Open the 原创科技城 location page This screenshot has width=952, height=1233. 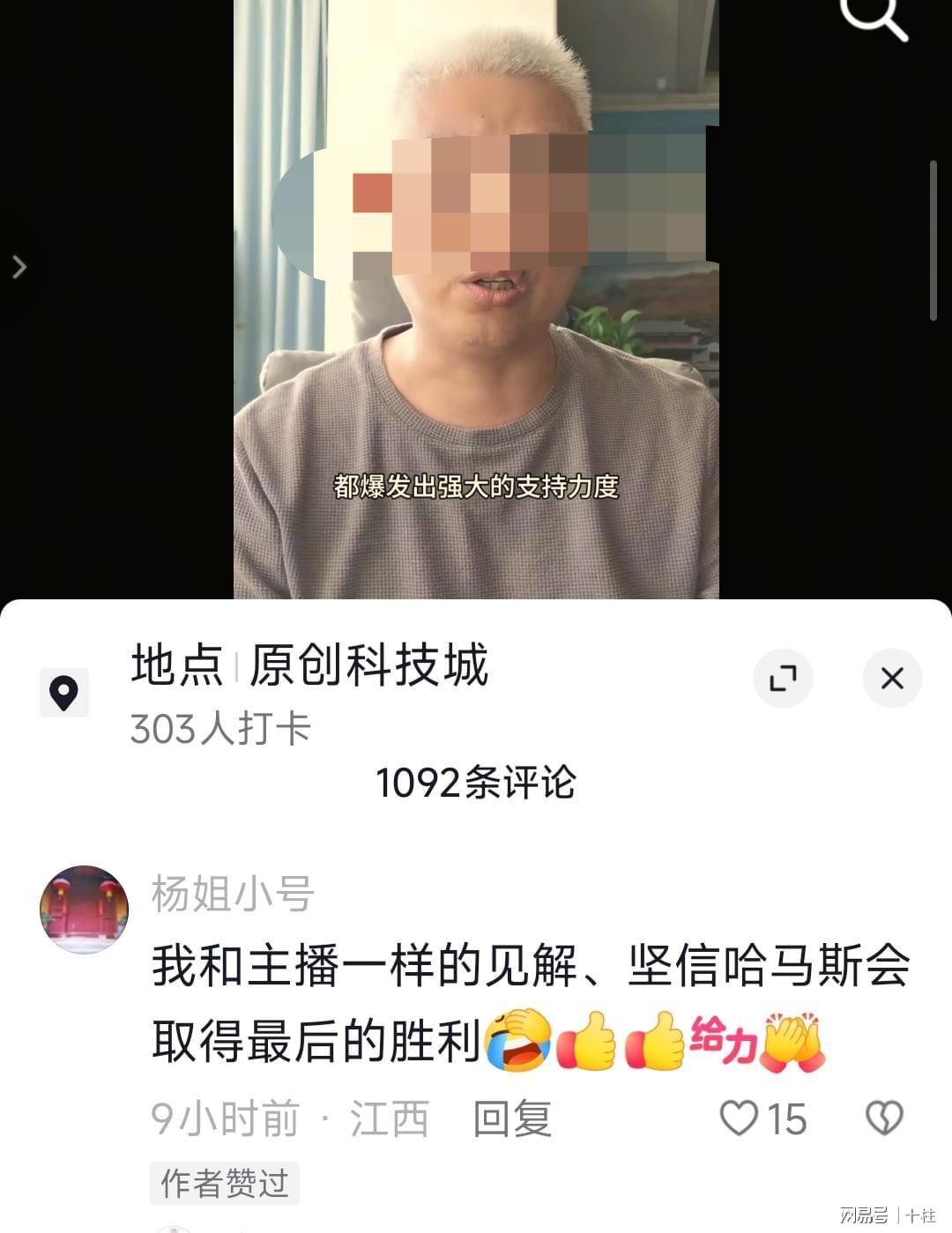coord(368,665)
